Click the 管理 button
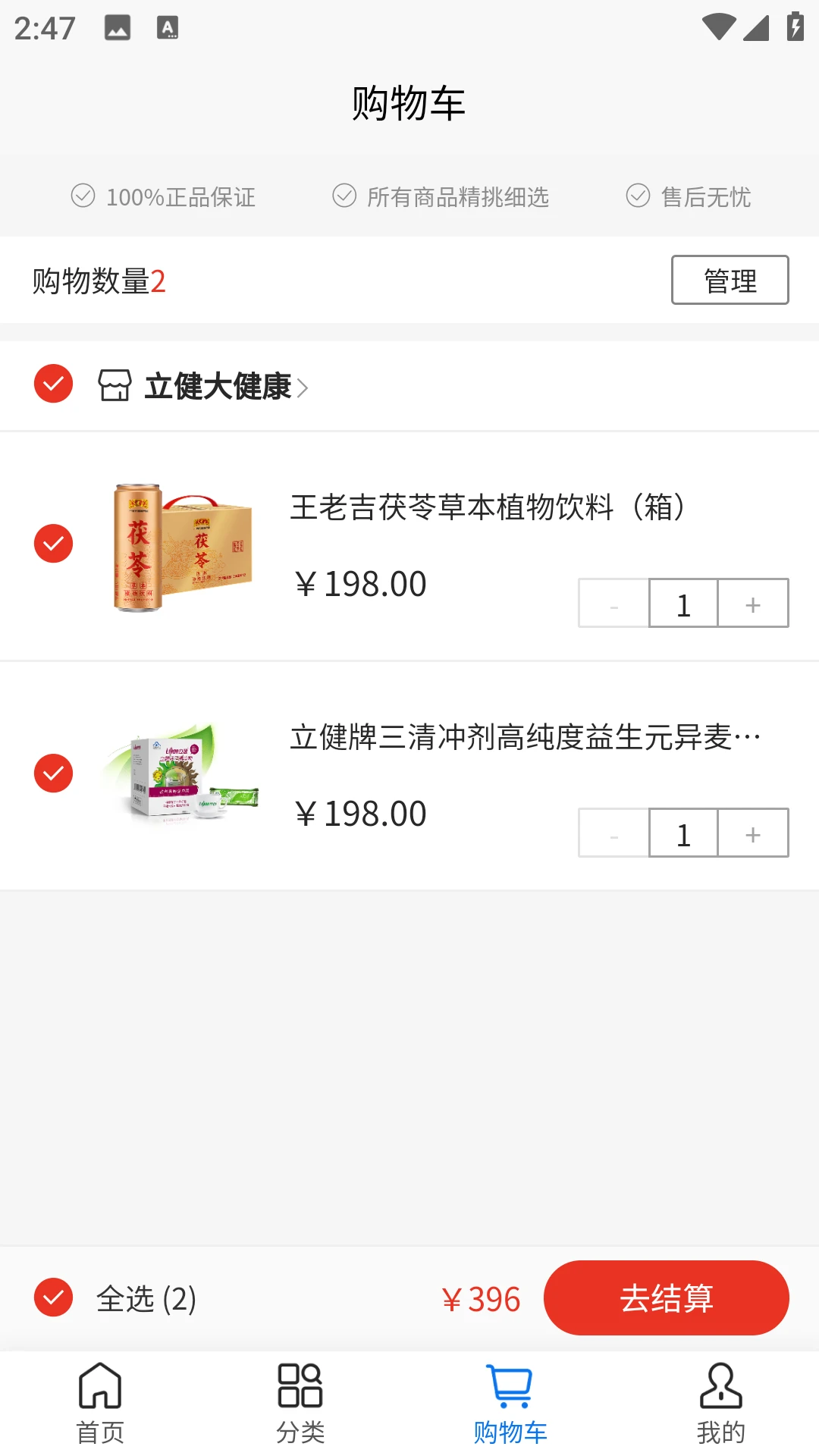Viewport: 819px width, 1456px height. (x=730, y=279)
